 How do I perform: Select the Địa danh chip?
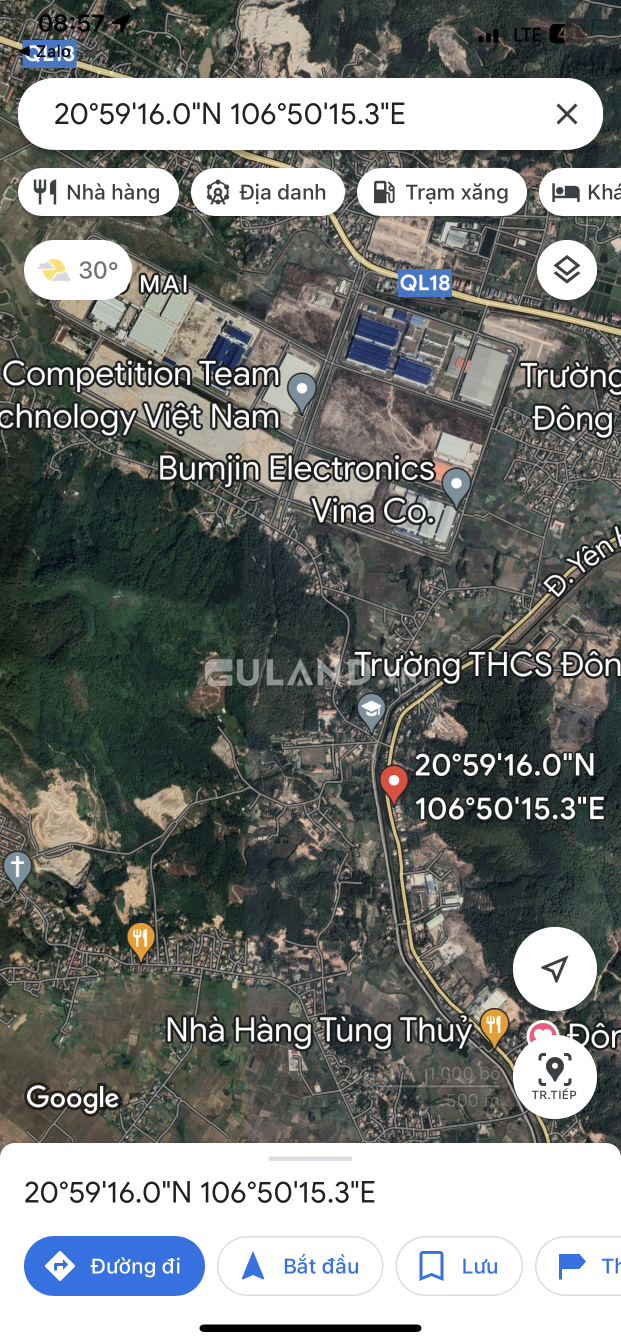(x=267, y=192)
